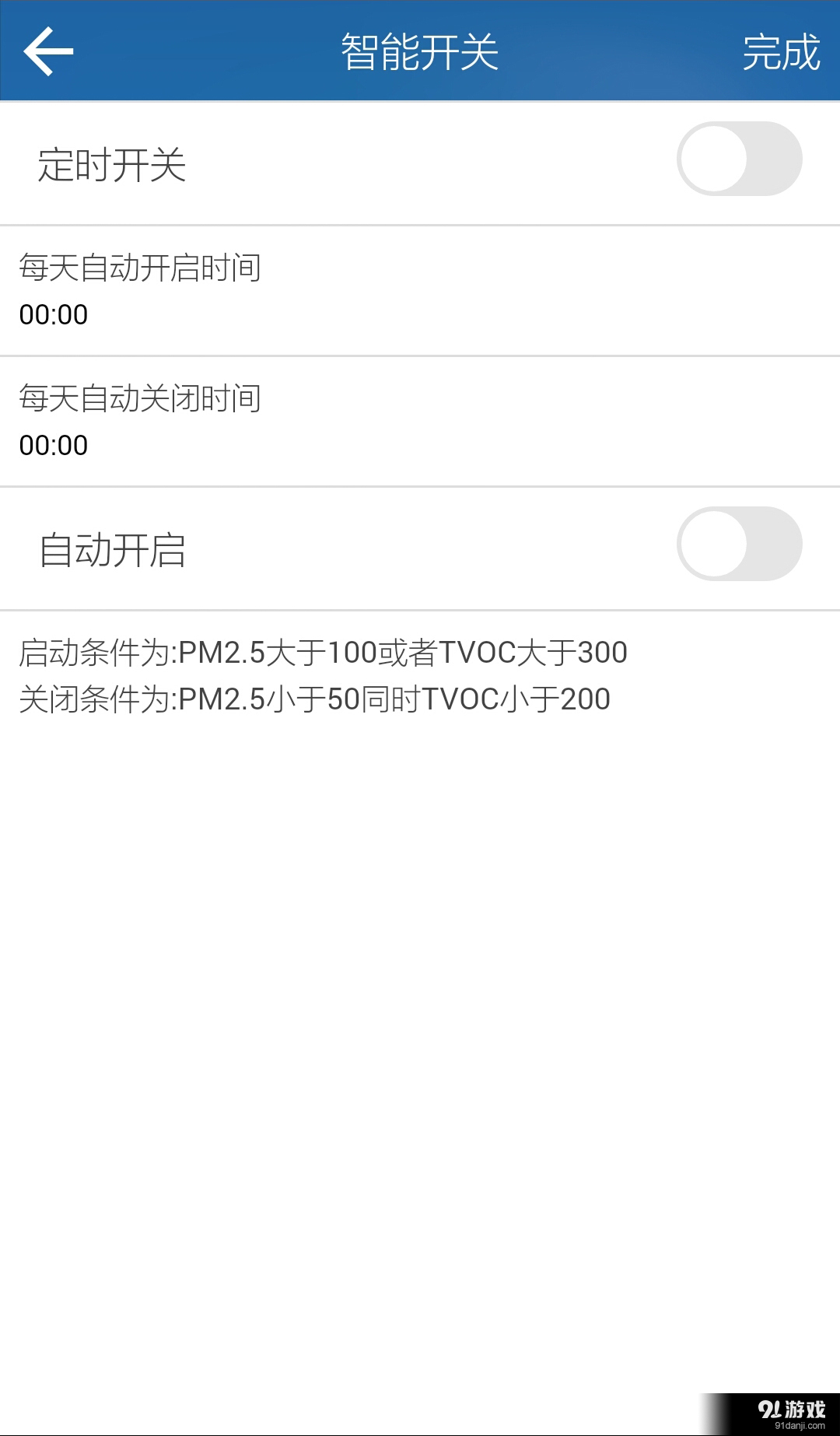Click the second 00:00 time value
The width and height of the screenshot is (840, 1436).
pos(53,445)
